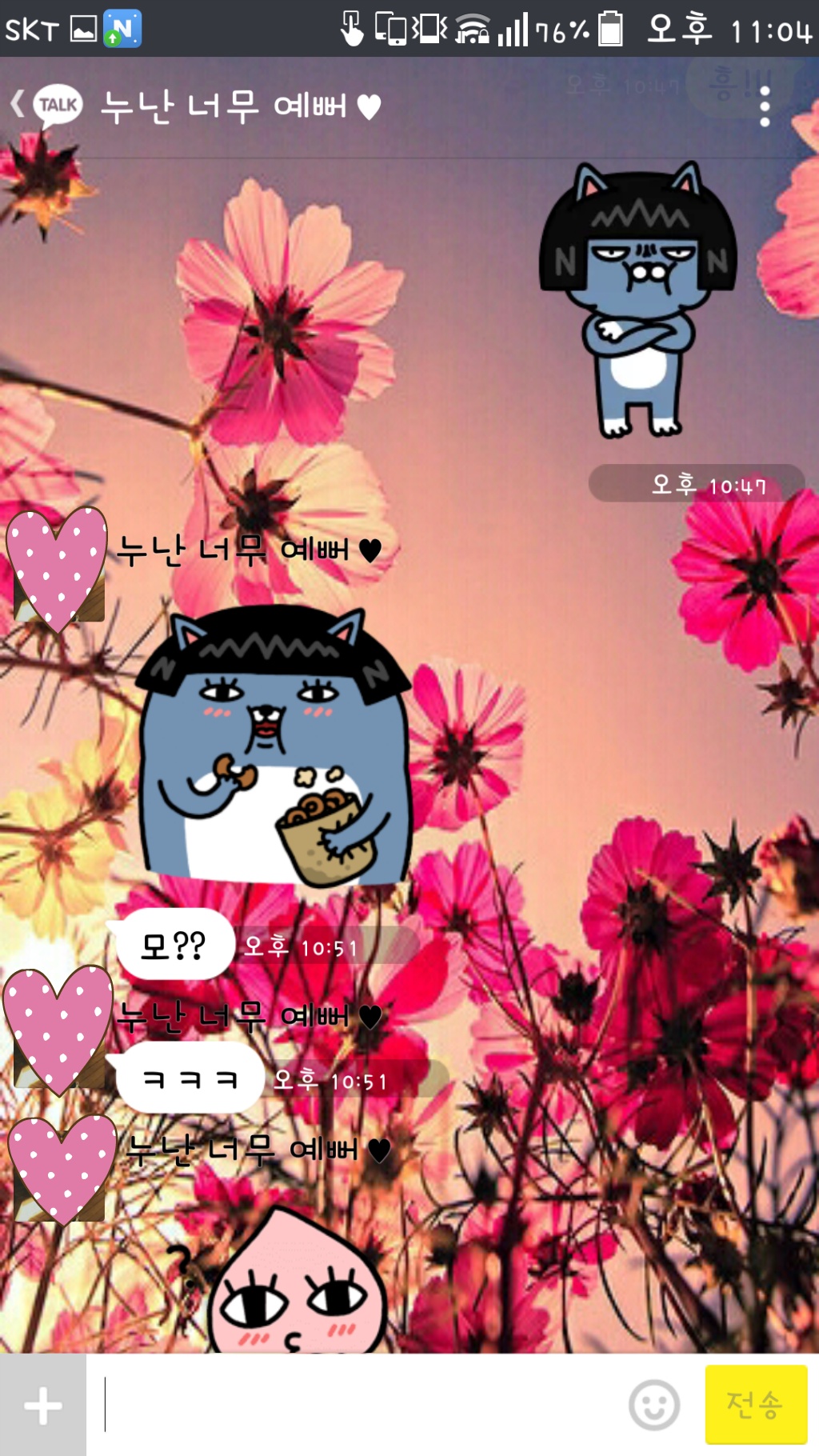
Task: Open the emoticon picker
Action: 653,1406
